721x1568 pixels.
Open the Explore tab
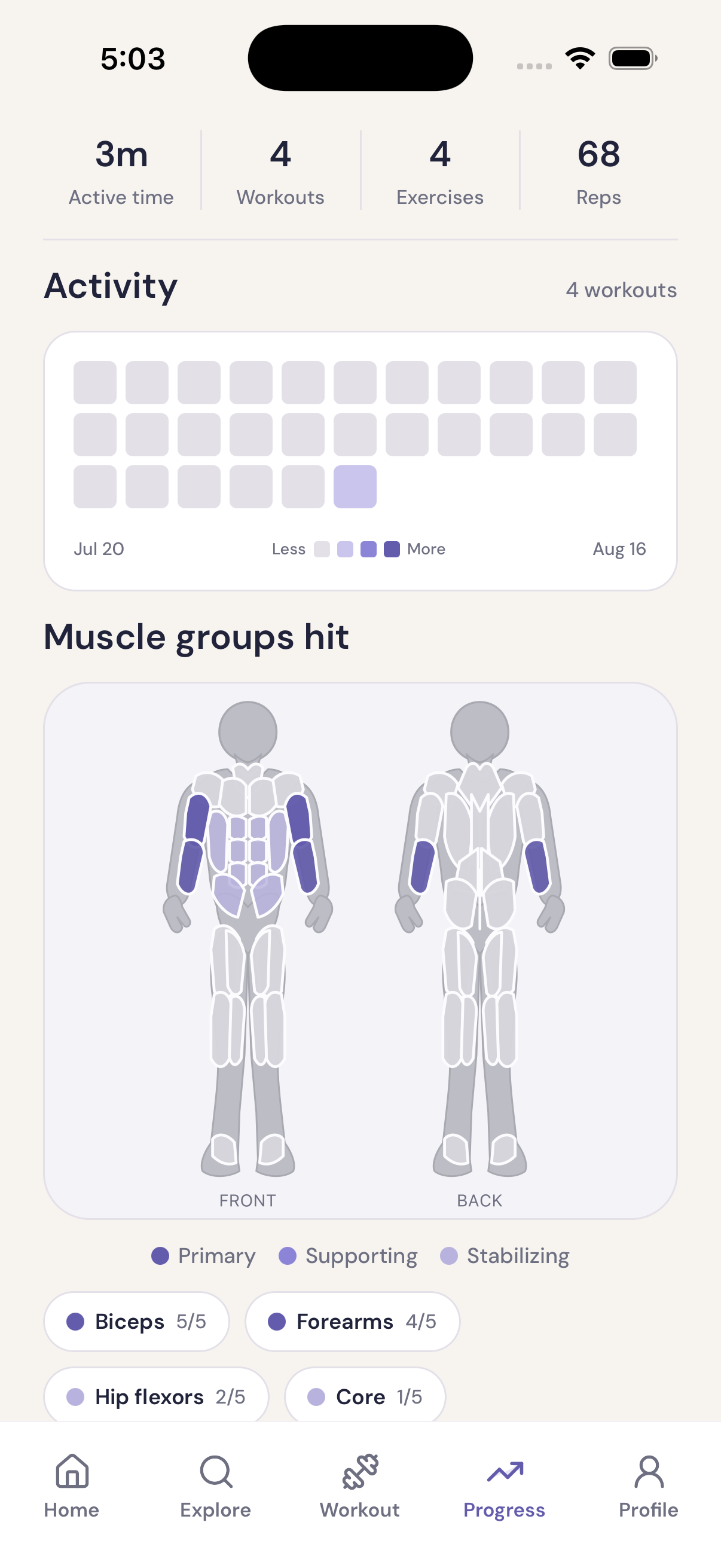click(x=215, y=1486)
